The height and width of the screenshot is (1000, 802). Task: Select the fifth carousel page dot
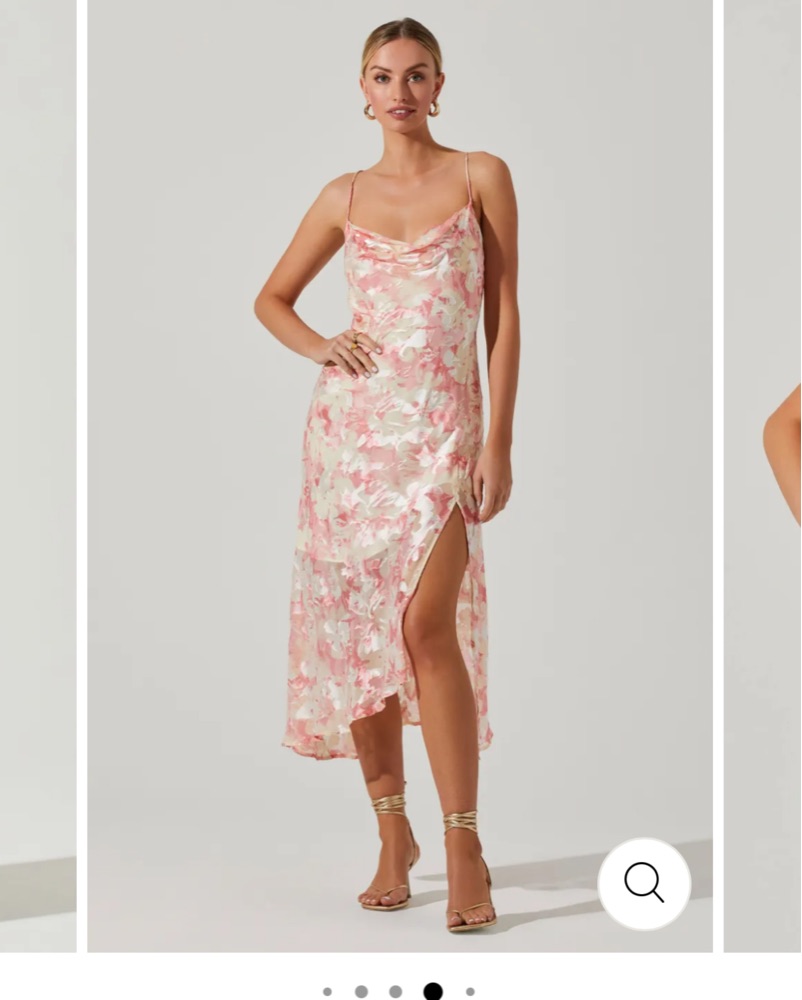[470, 992]
